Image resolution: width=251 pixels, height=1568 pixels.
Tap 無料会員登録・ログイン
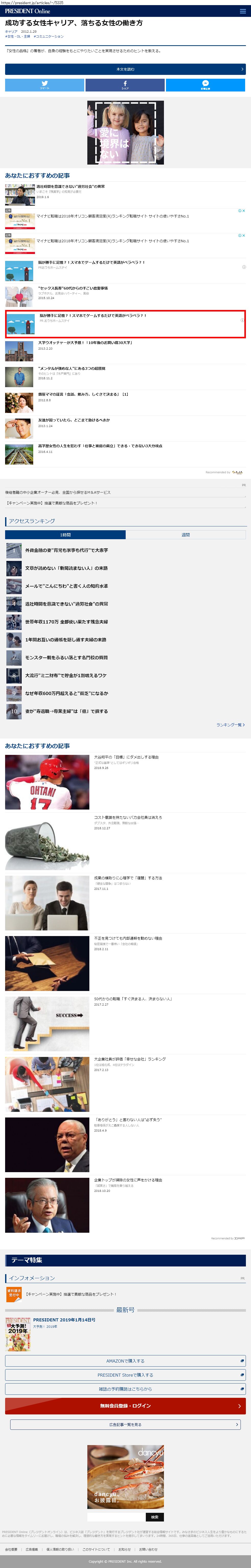[125, 1406]
